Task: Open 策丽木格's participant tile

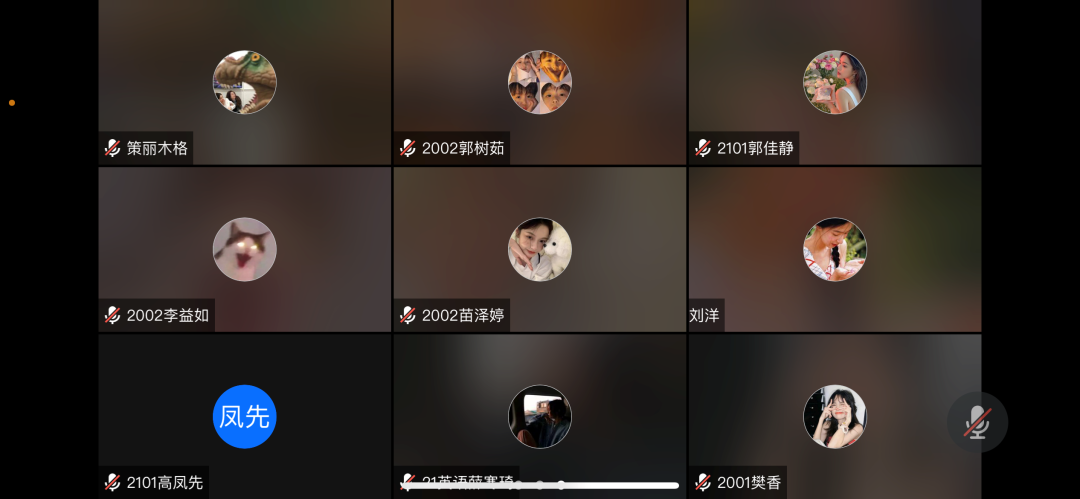Action: pos(244,82)
